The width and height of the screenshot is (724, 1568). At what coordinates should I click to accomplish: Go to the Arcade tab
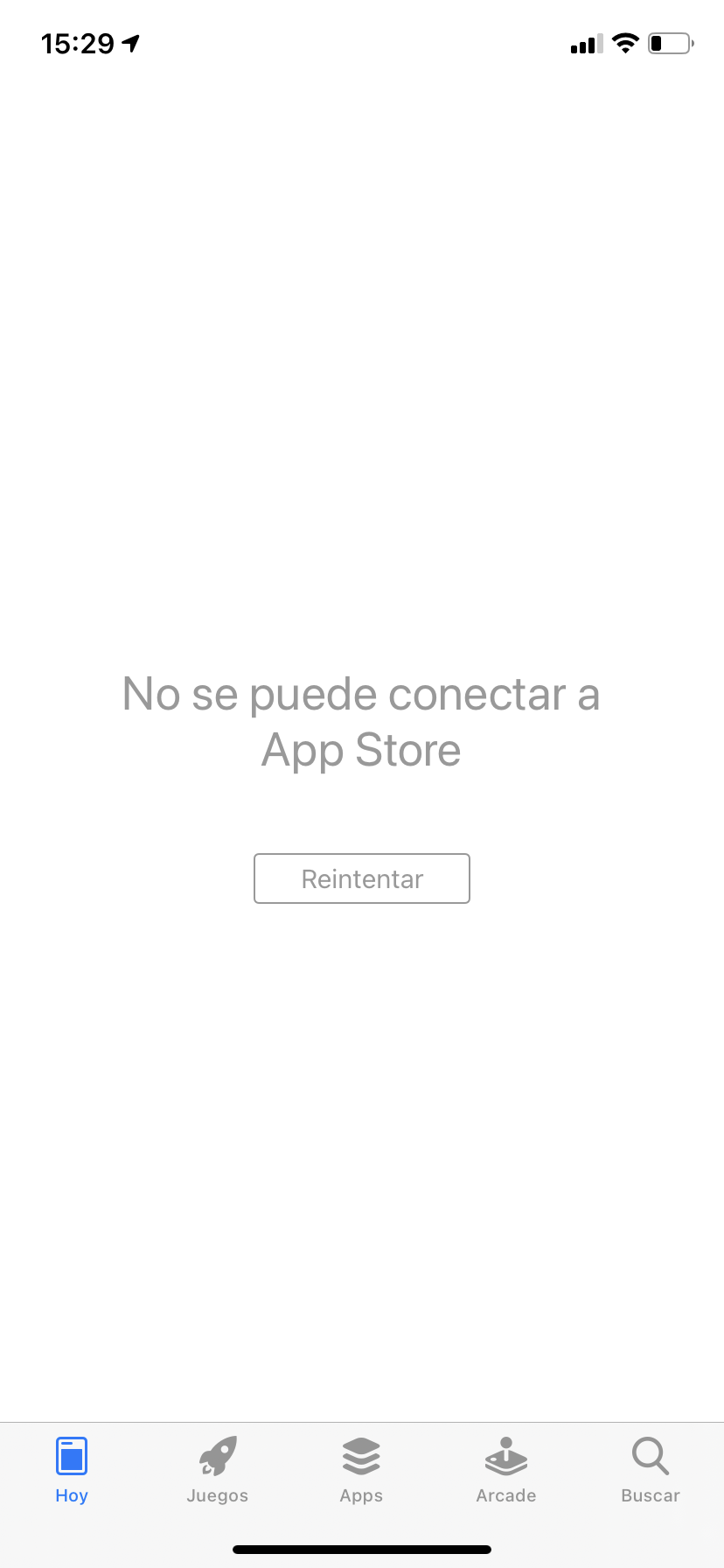point(506,1470)
